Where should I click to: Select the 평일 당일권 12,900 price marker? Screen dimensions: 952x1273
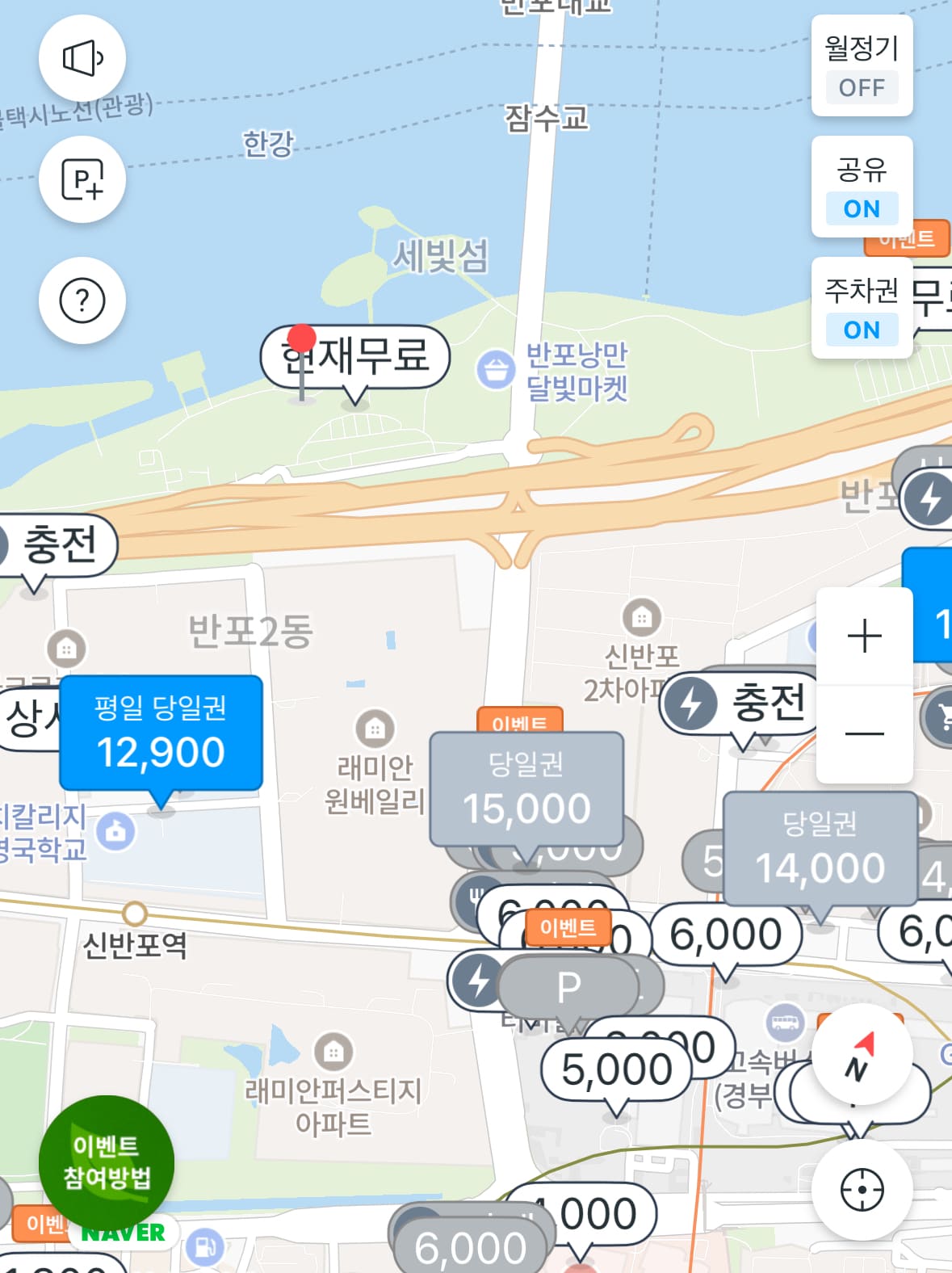161,733
